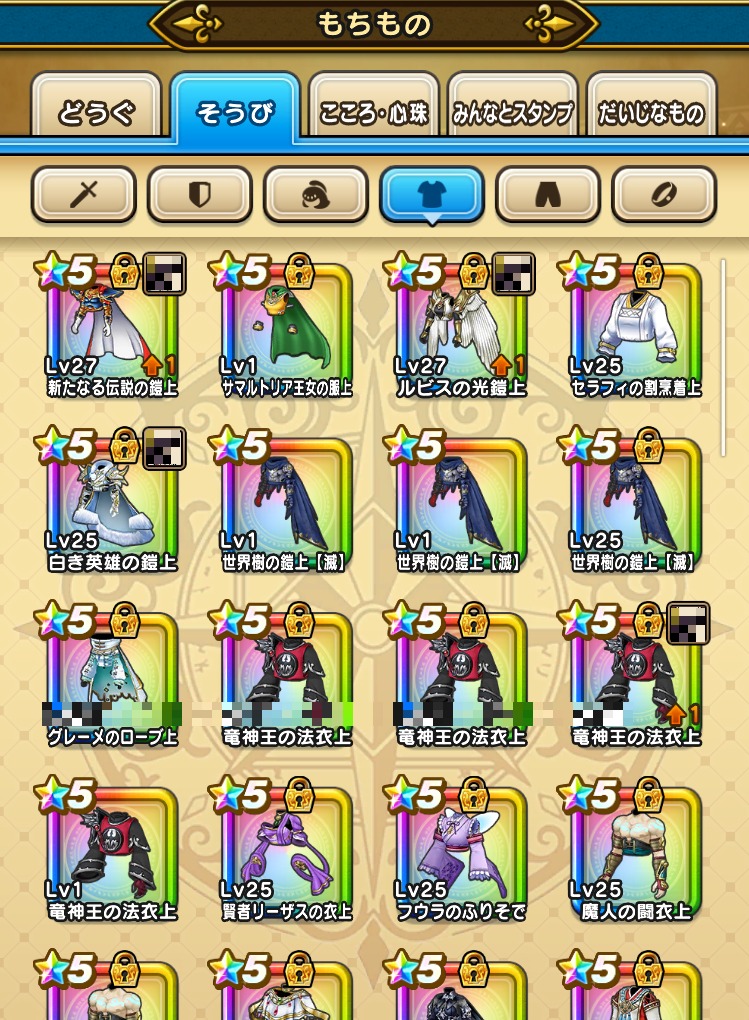Select ルビスの光鎧上 armor
The image size is (749, 1020).
pos(461,330)
